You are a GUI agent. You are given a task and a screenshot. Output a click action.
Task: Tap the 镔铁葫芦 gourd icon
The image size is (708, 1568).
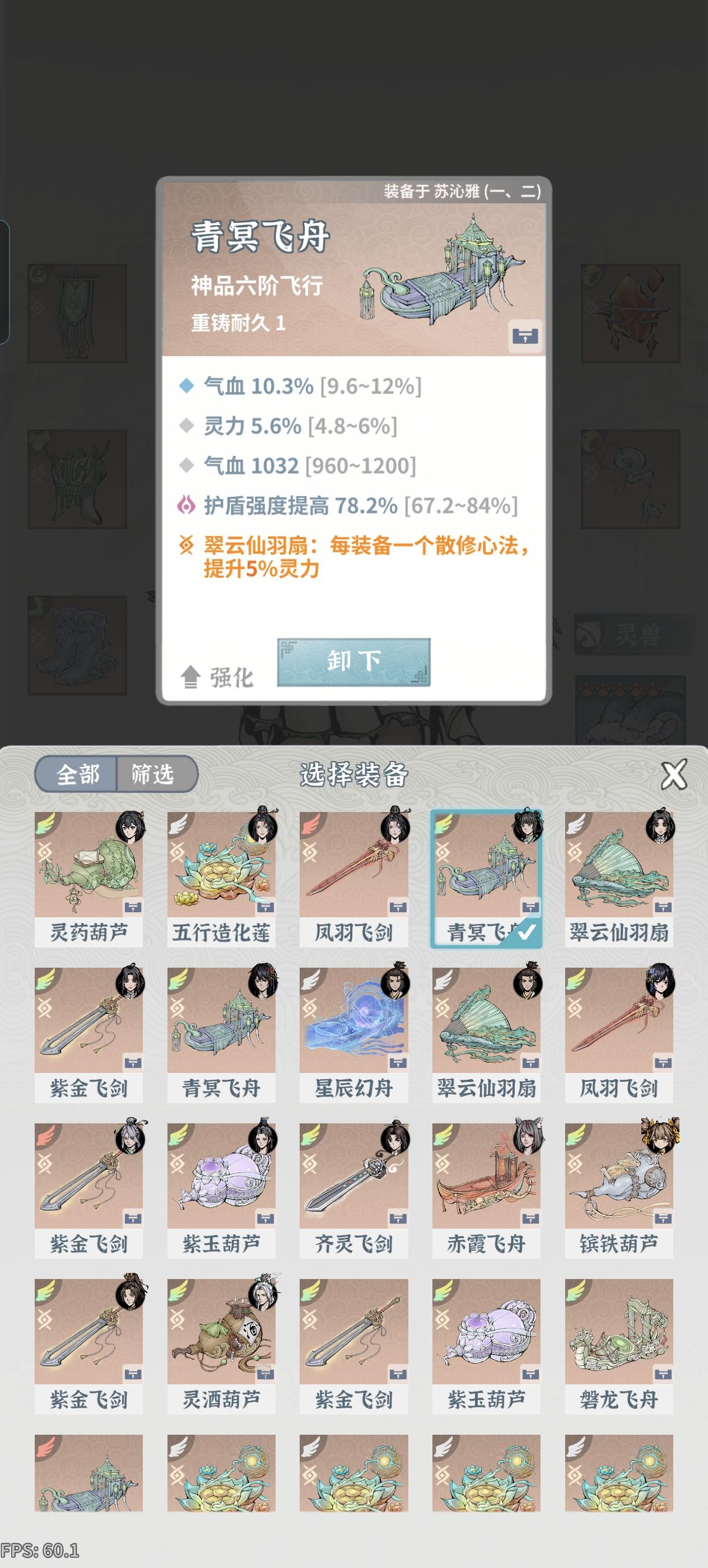(x=619, y=1193)
